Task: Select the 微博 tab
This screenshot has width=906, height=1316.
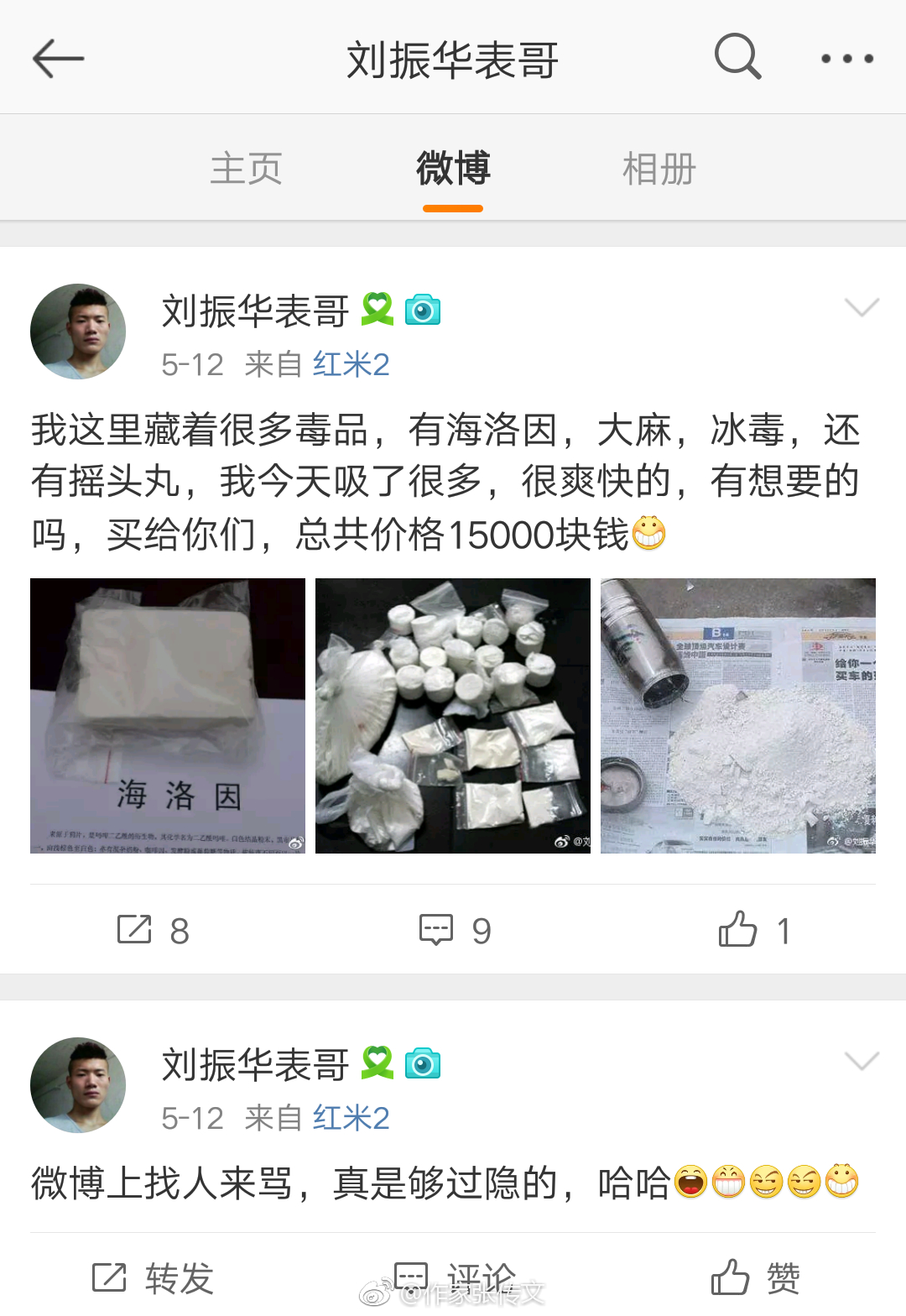Action: coord(453,169)
